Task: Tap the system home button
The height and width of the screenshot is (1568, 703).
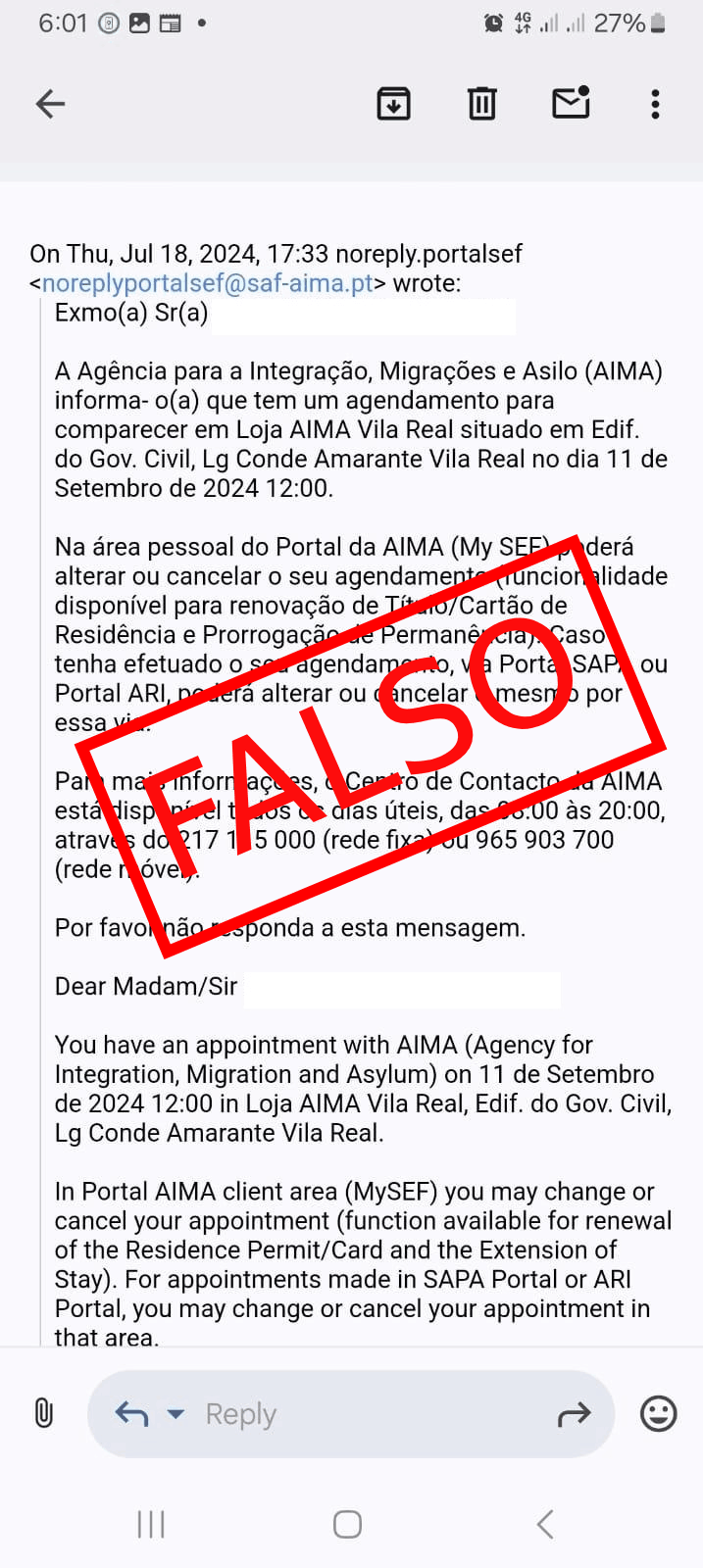Action: pos(347,1524)
